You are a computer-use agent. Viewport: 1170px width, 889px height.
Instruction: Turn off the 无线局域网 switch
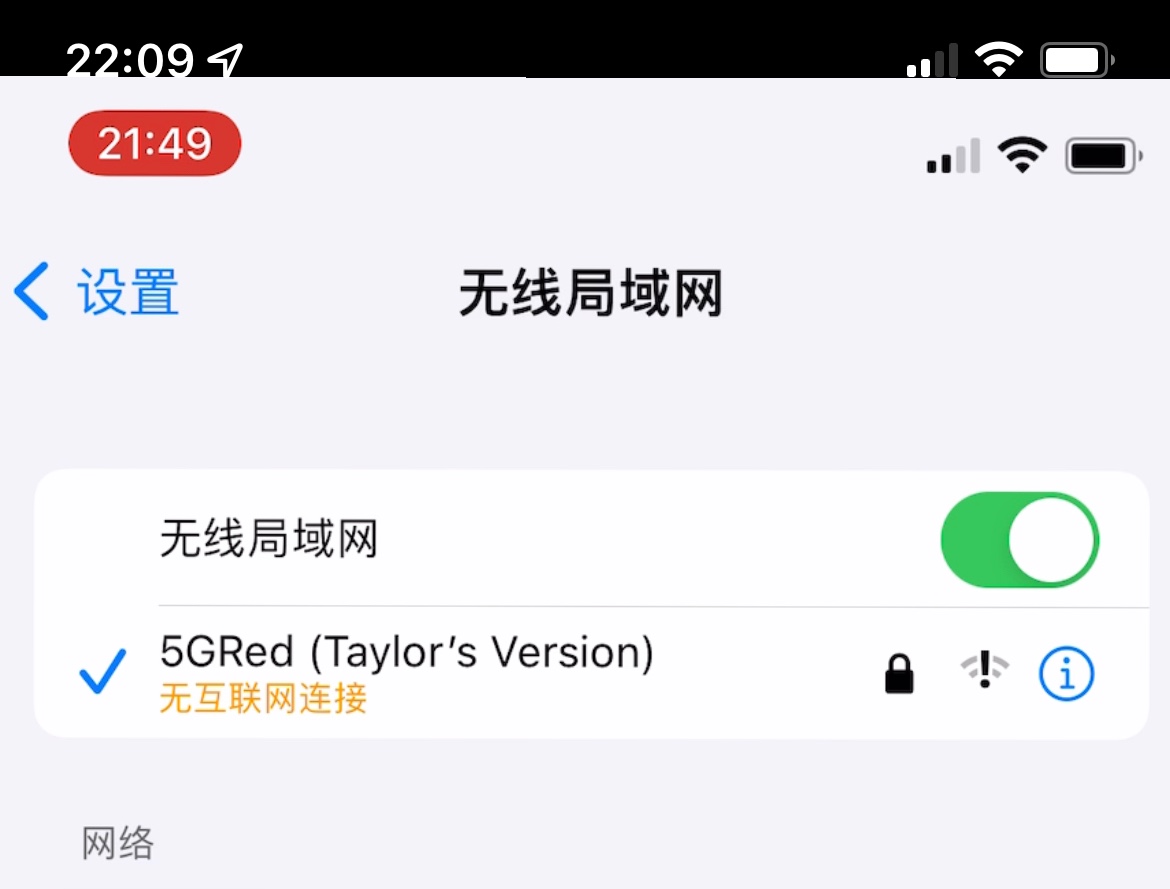click(x=1019, y=540)
